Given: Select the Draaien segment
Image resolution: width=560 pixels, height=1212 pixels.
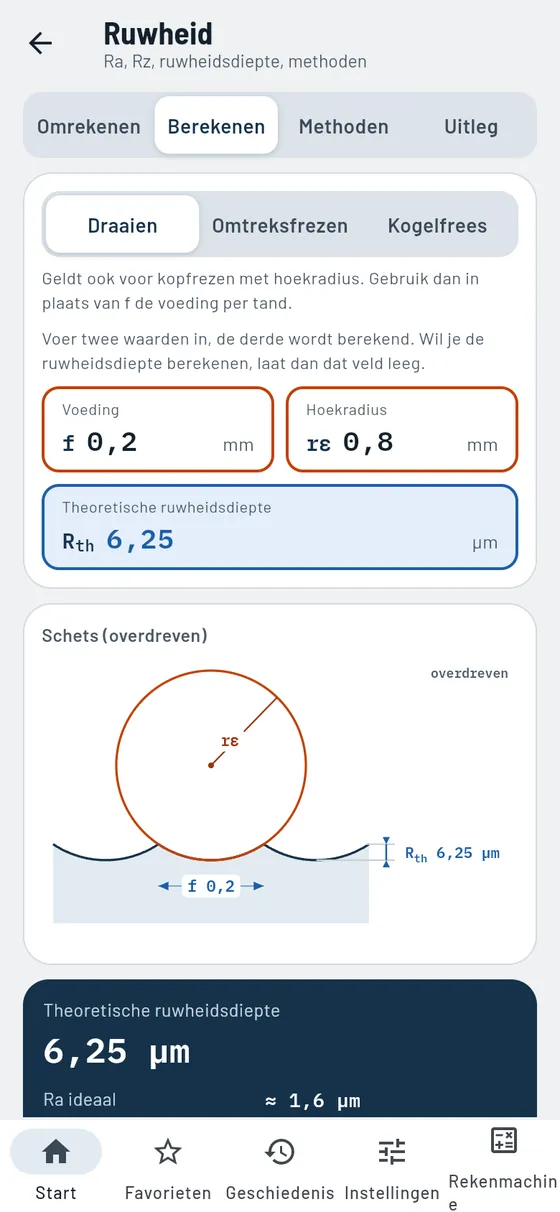Looking at the screenshot, I should [x=122, y=225].
